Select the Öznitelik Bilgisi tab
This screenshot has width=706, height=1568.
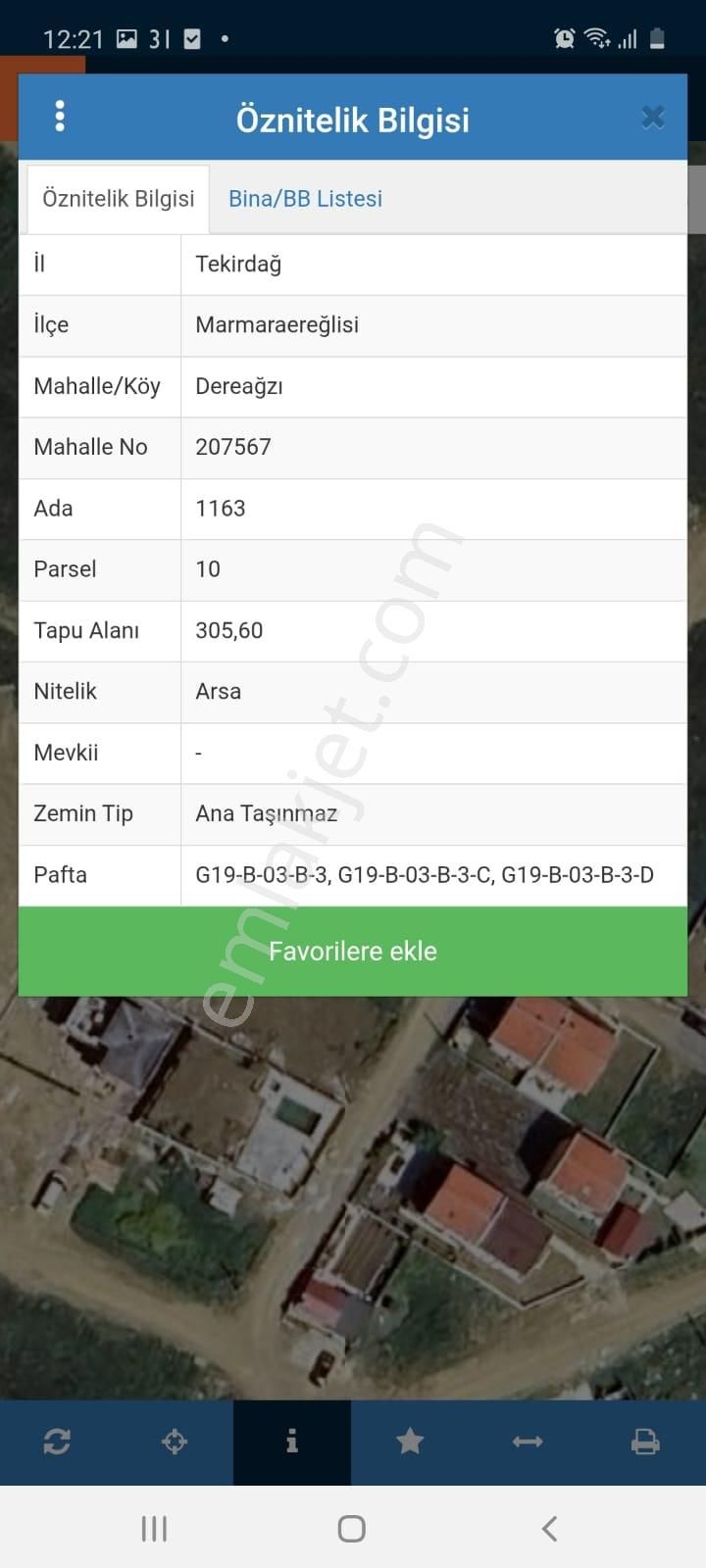117,198
